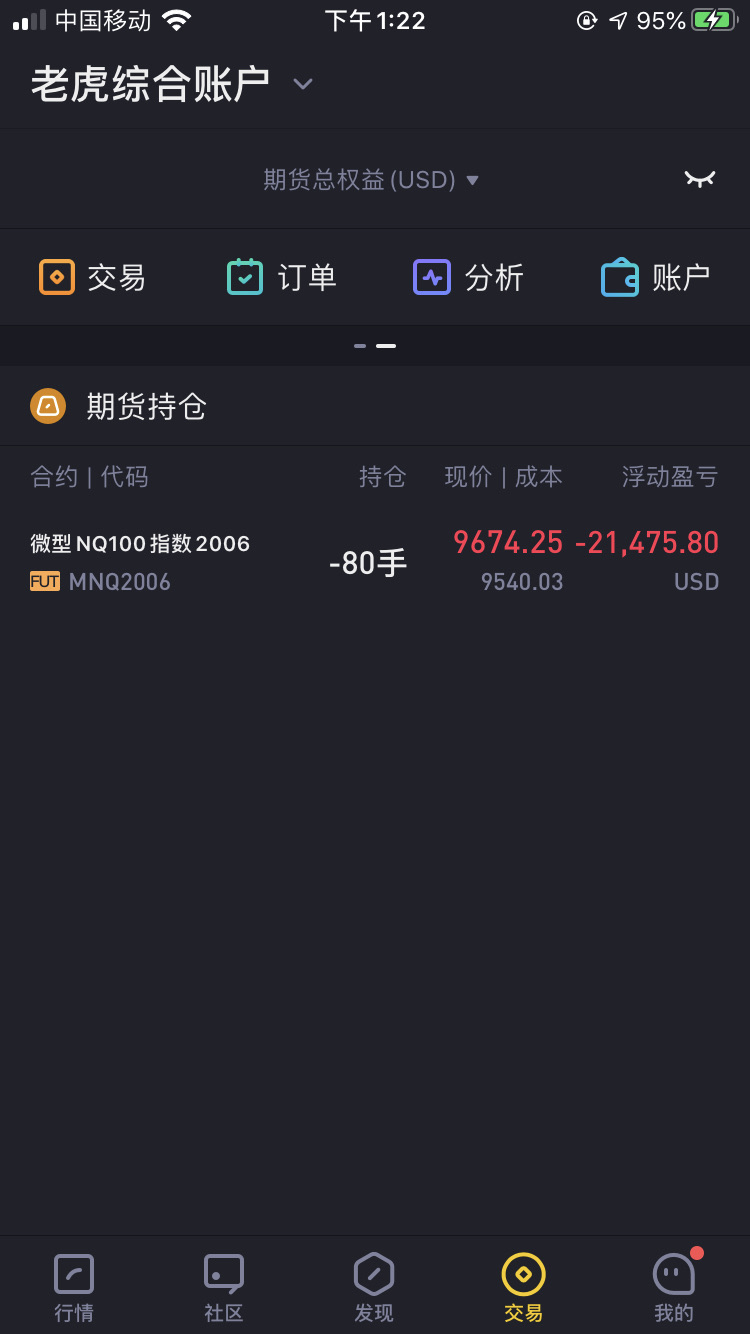Open the 账户 account shortcut
This screenshot has width=750, height=1334.
(x=656, y=277)
